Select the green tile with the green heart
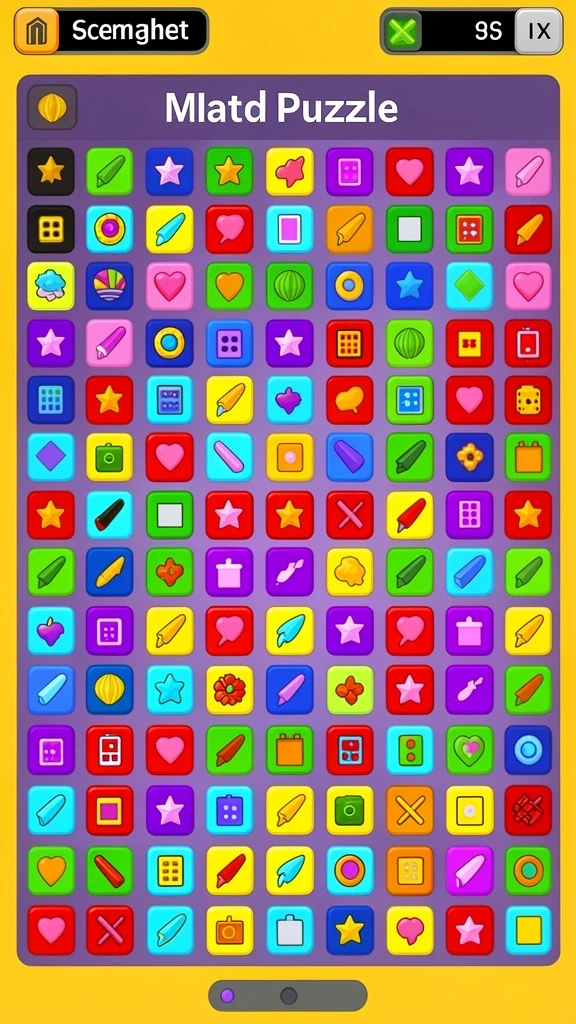This screenshot has width=576, height=1024. pyautogui.click(x=470, y=749)
